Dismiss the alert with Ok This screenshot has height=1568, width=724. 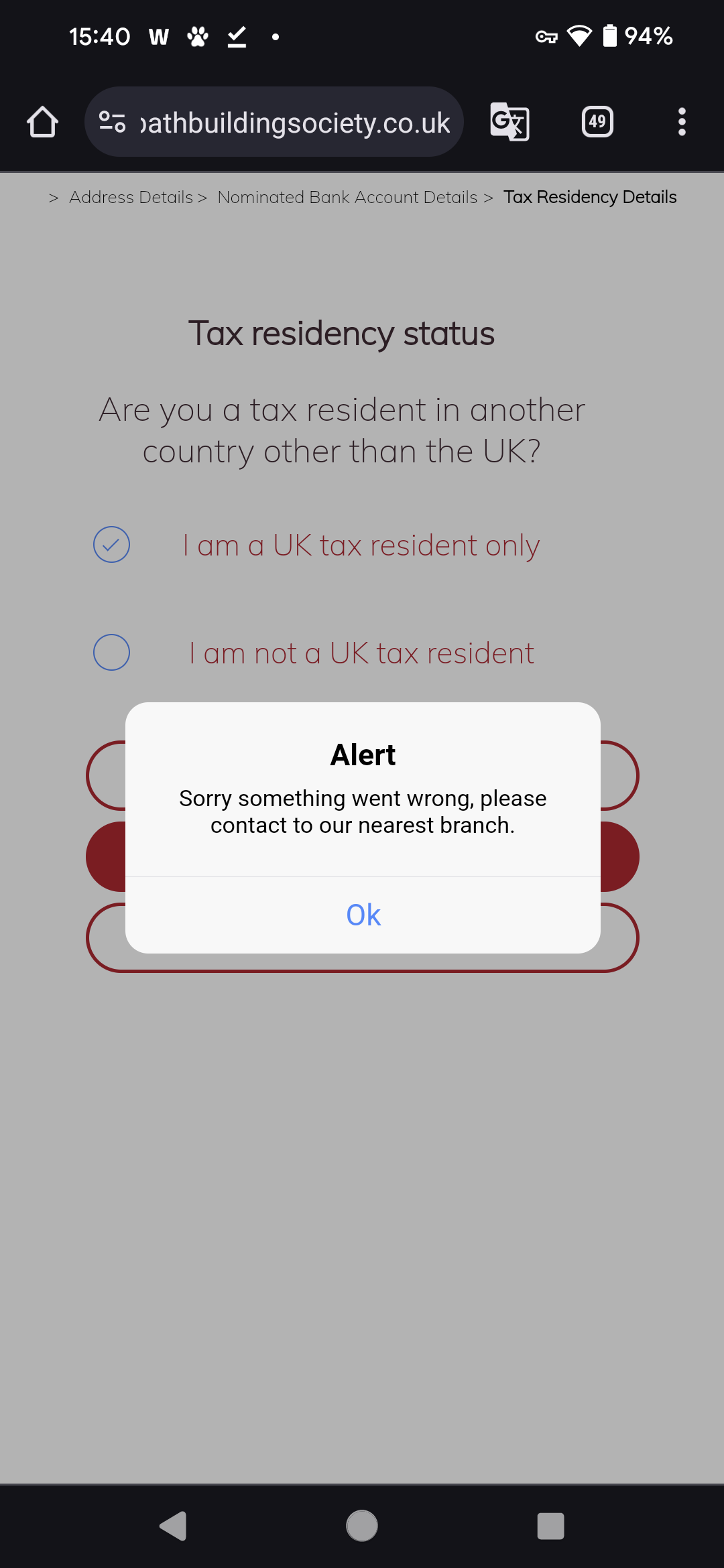pos(363,915)
